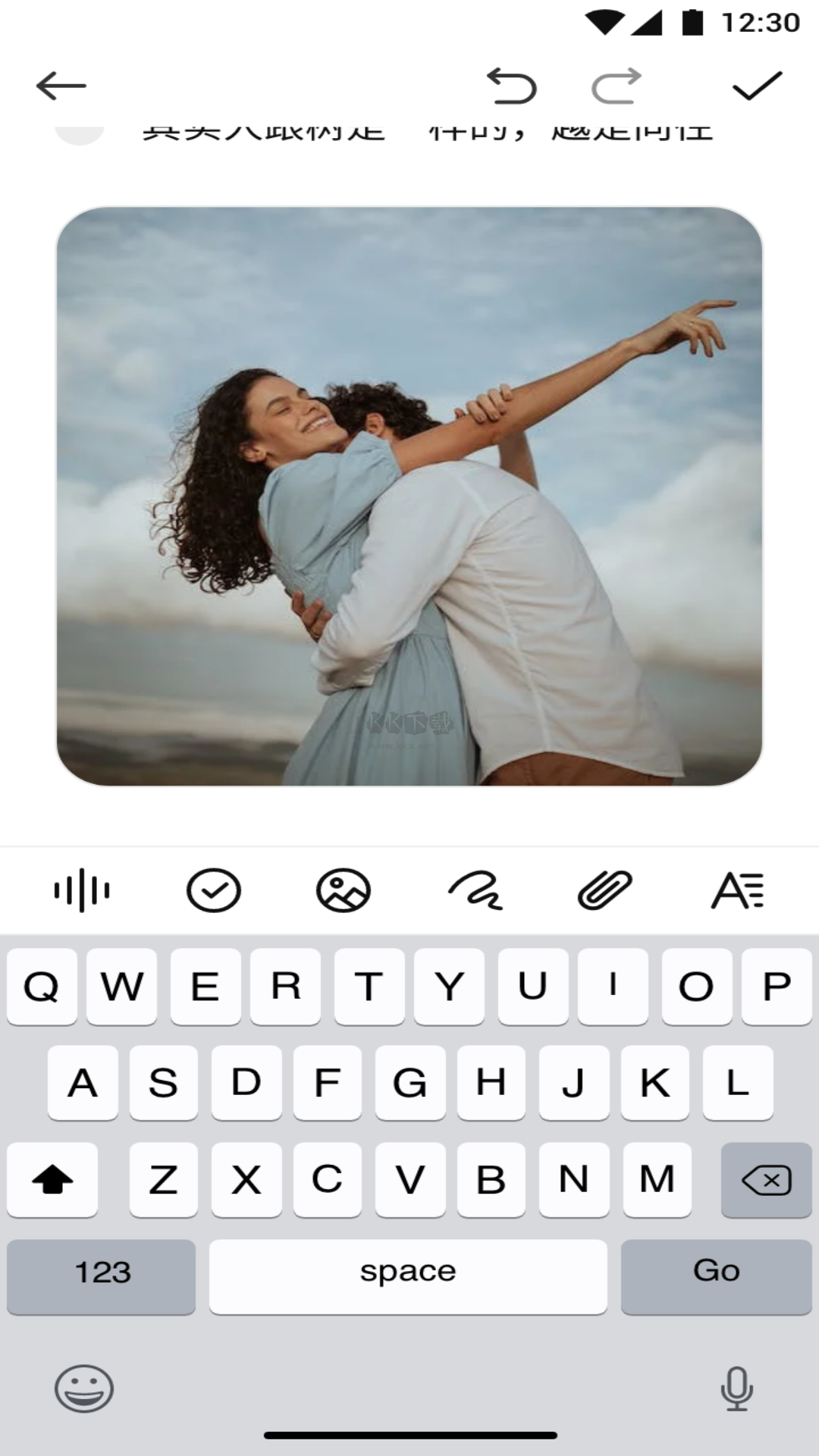
Task: Attach a file with the paperclip
Action: 605,890
